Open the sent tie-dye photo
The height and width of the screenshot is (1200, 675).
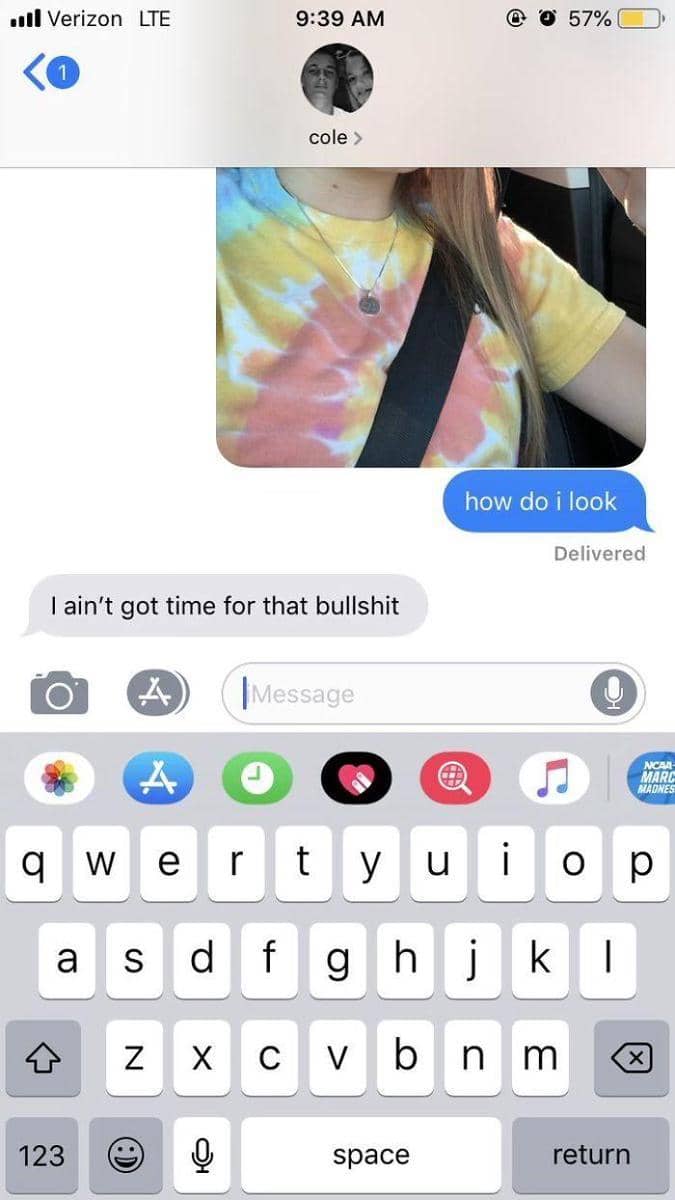(x=431, y=316)
